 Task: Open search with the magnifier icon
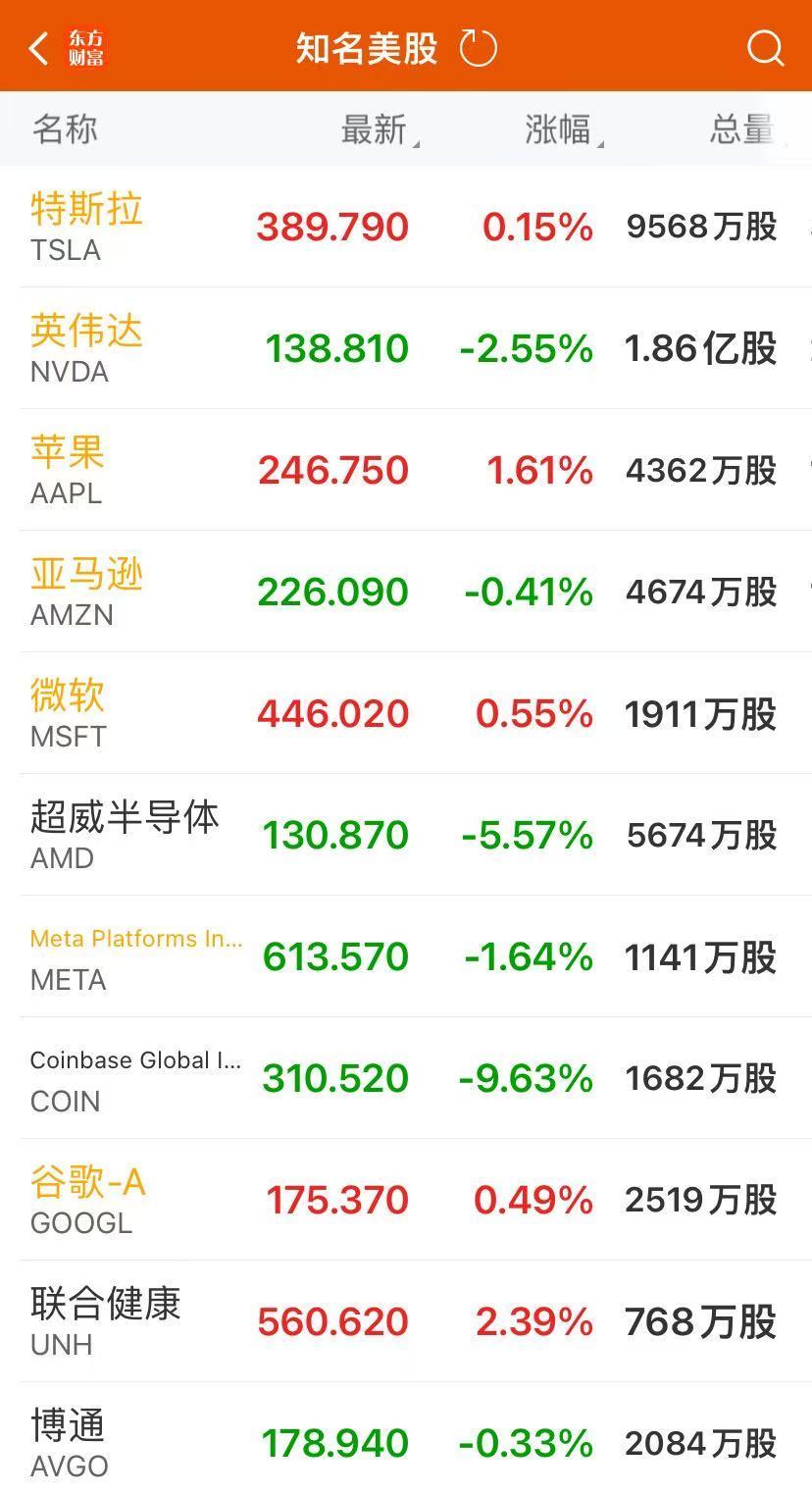point(764,46)
